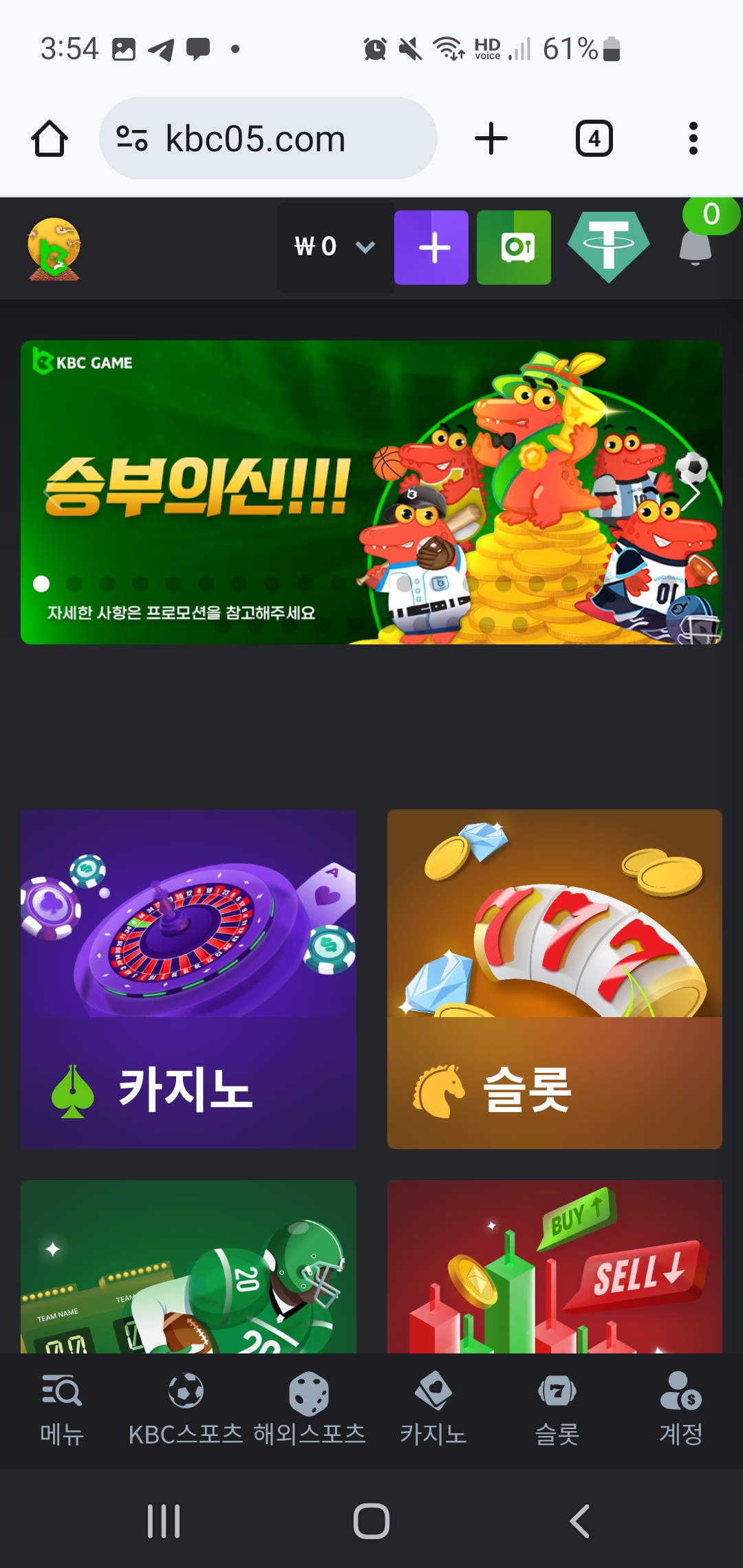743x1568 pixels.
Task: Open a new browser tab
Action: click(x=491, y=139)
